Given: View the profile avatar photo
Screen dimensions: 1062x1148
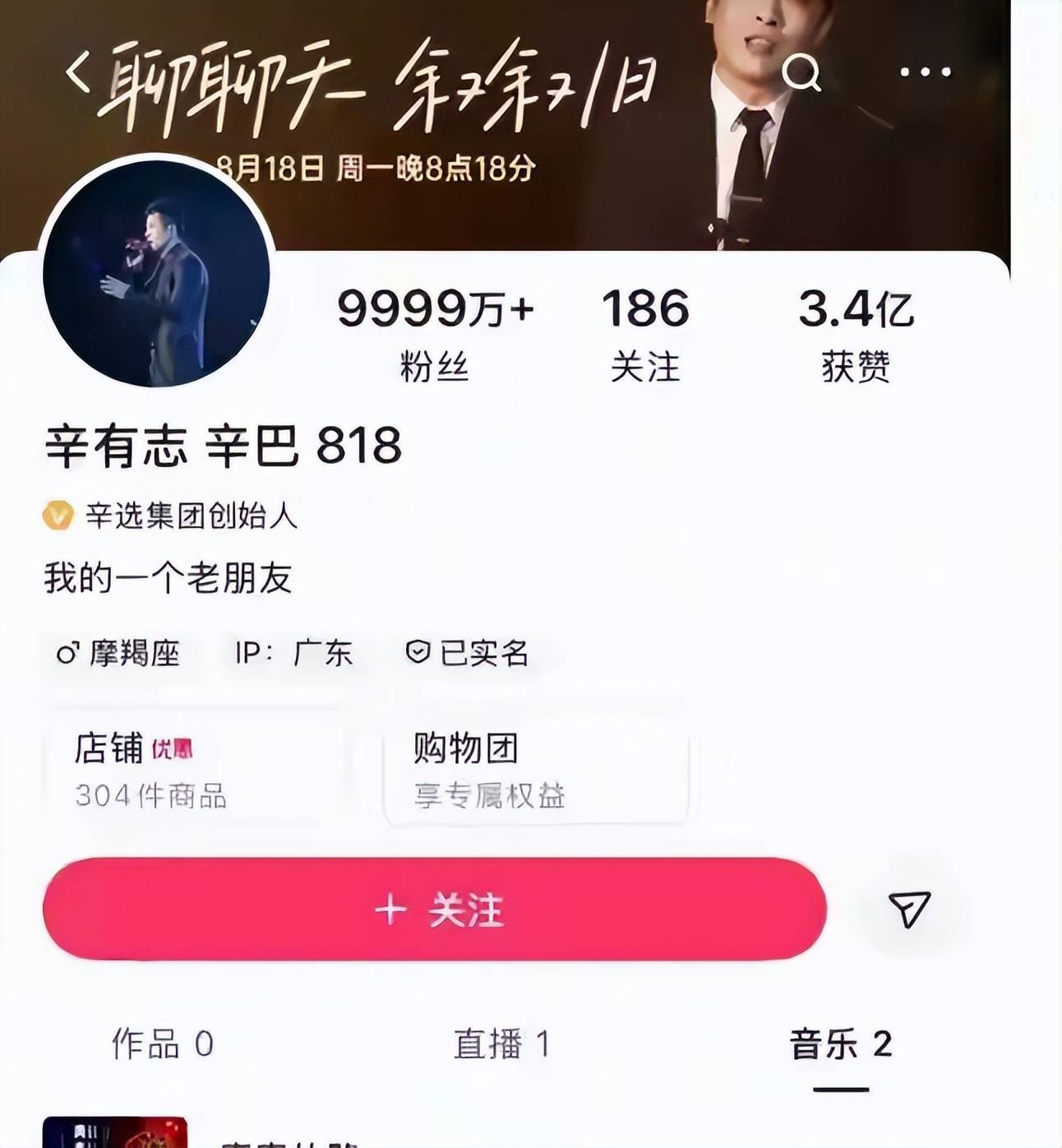Looking at the screenshot, I should (156, 273).
